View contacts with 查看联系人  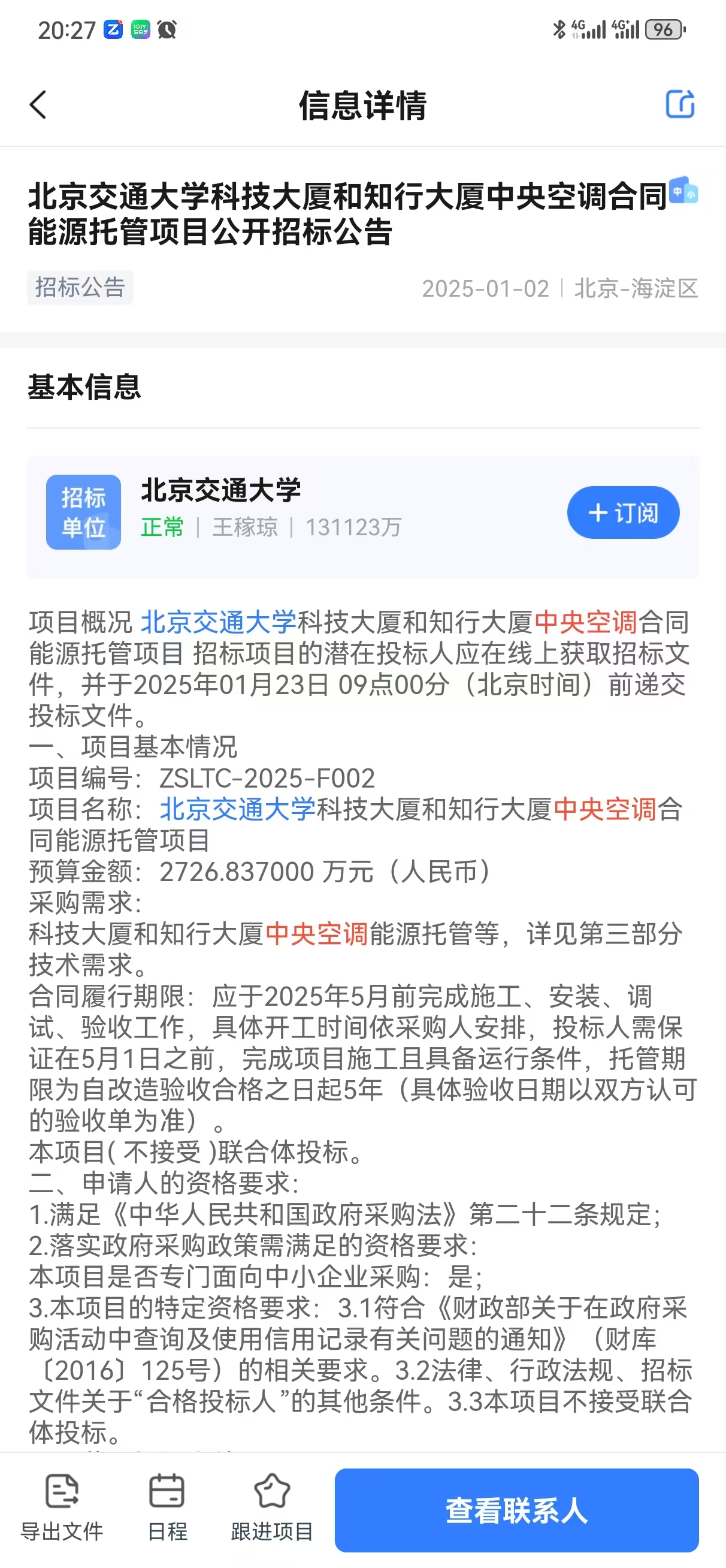point(517,1510)
